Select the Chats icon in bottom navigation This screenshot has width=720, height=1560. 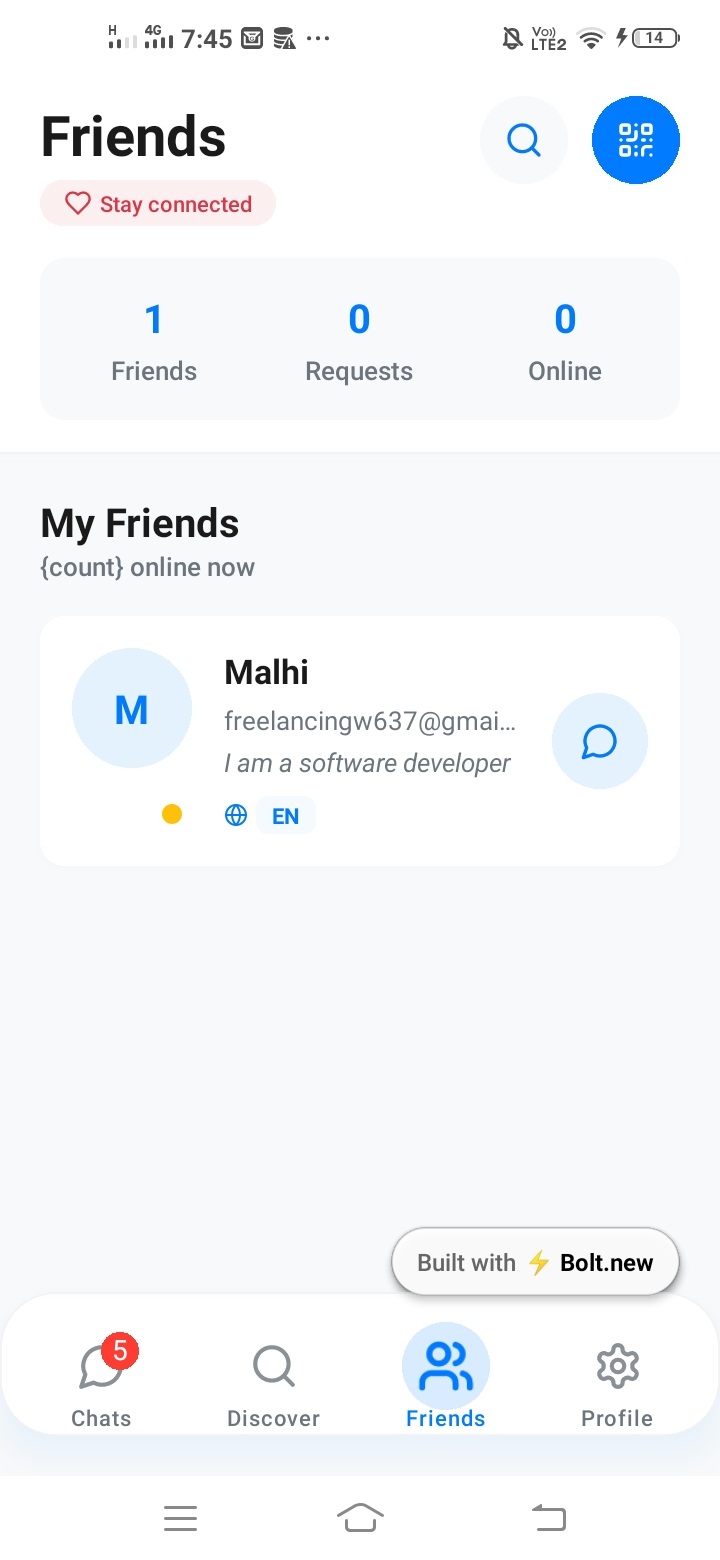pyautogui.click(x=101, y=1364)
